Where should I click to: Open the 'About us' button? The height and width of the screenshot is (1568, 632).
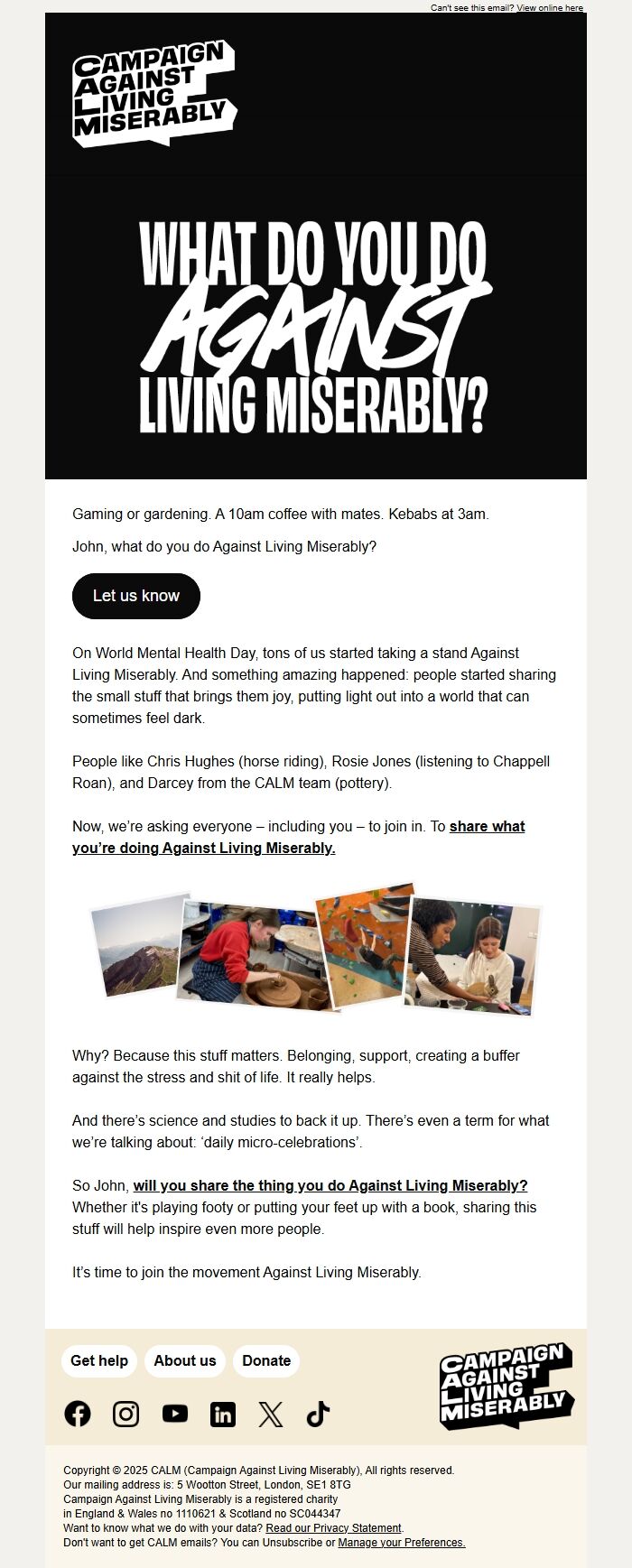point(185,1360)
